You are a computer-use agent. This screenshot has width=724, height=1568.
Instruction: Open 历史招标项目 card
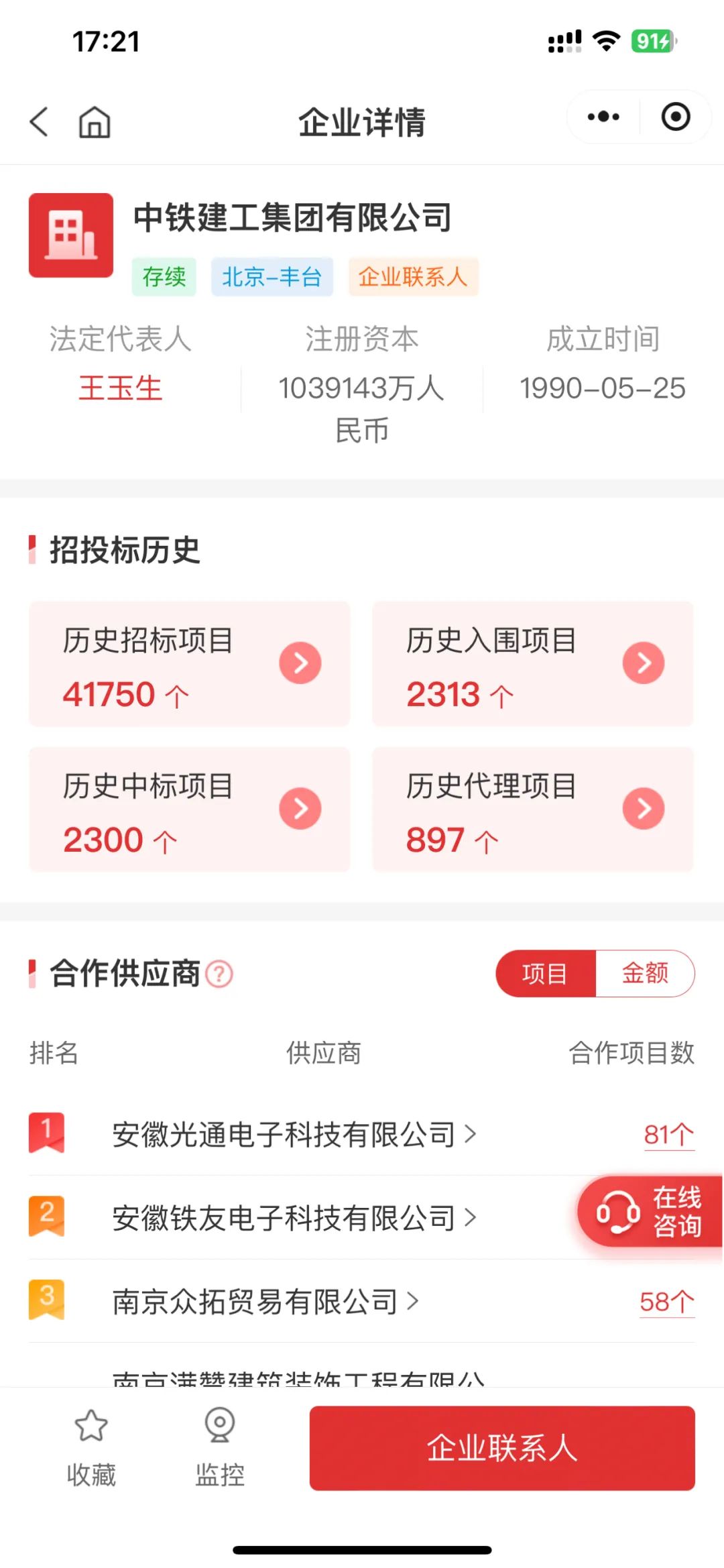coord(190,664)
